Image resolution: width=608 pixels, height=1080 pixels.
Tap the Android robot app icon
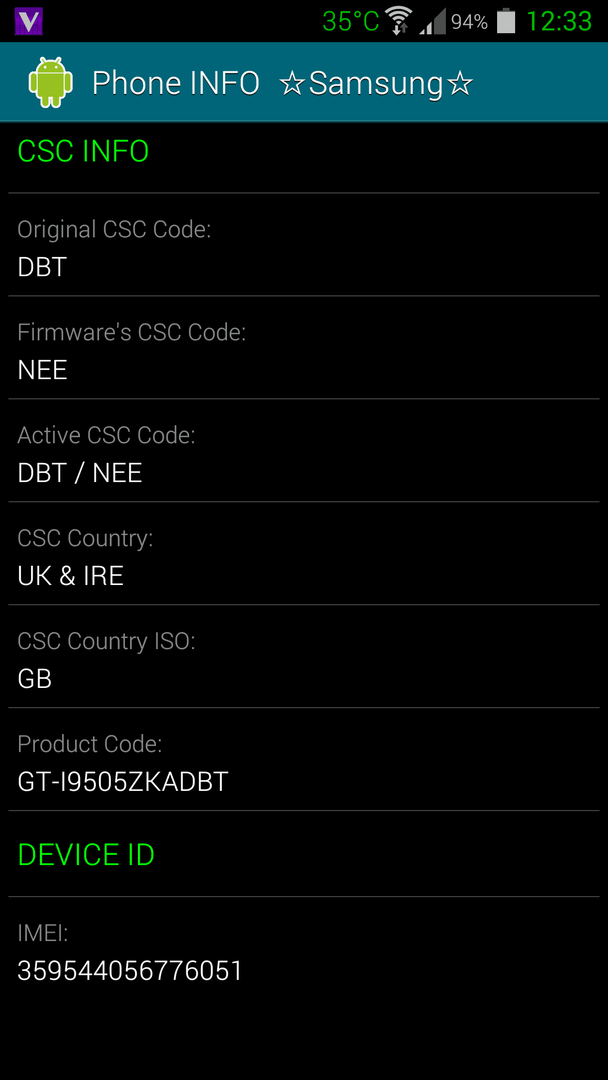pos(50,83)
